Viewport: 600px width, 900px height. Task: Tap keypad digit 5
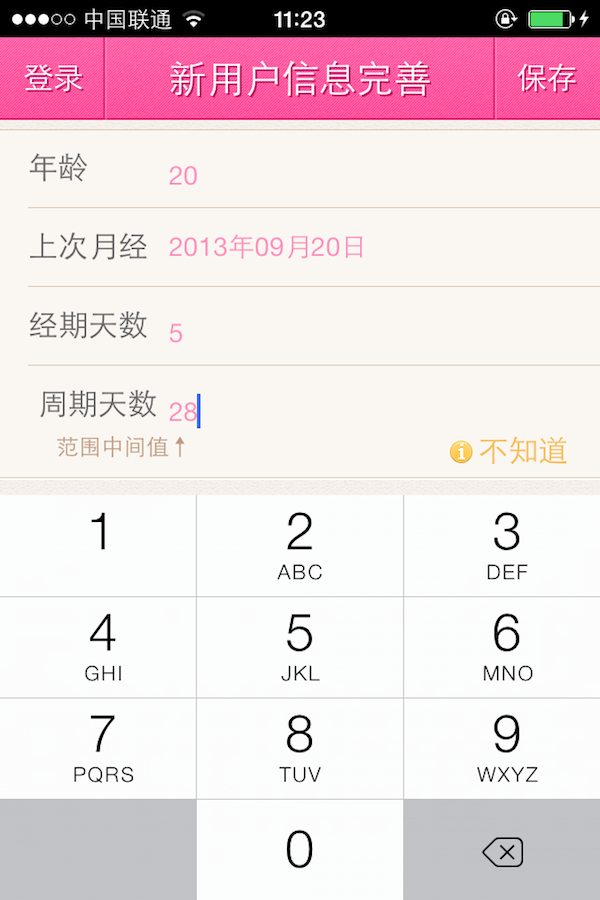point(300,647)
